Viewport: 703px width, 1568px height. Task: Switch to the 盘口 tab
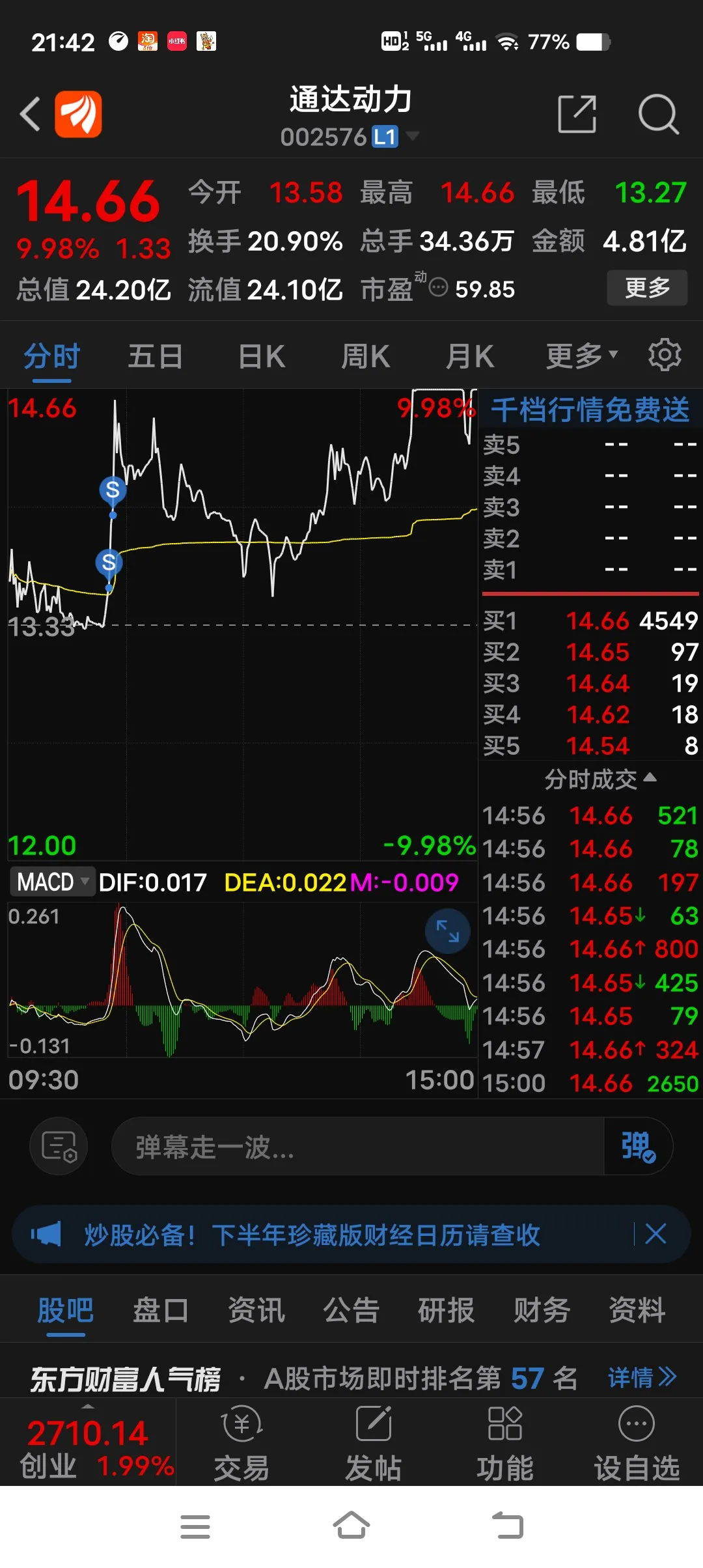(x=160, y=1310)
